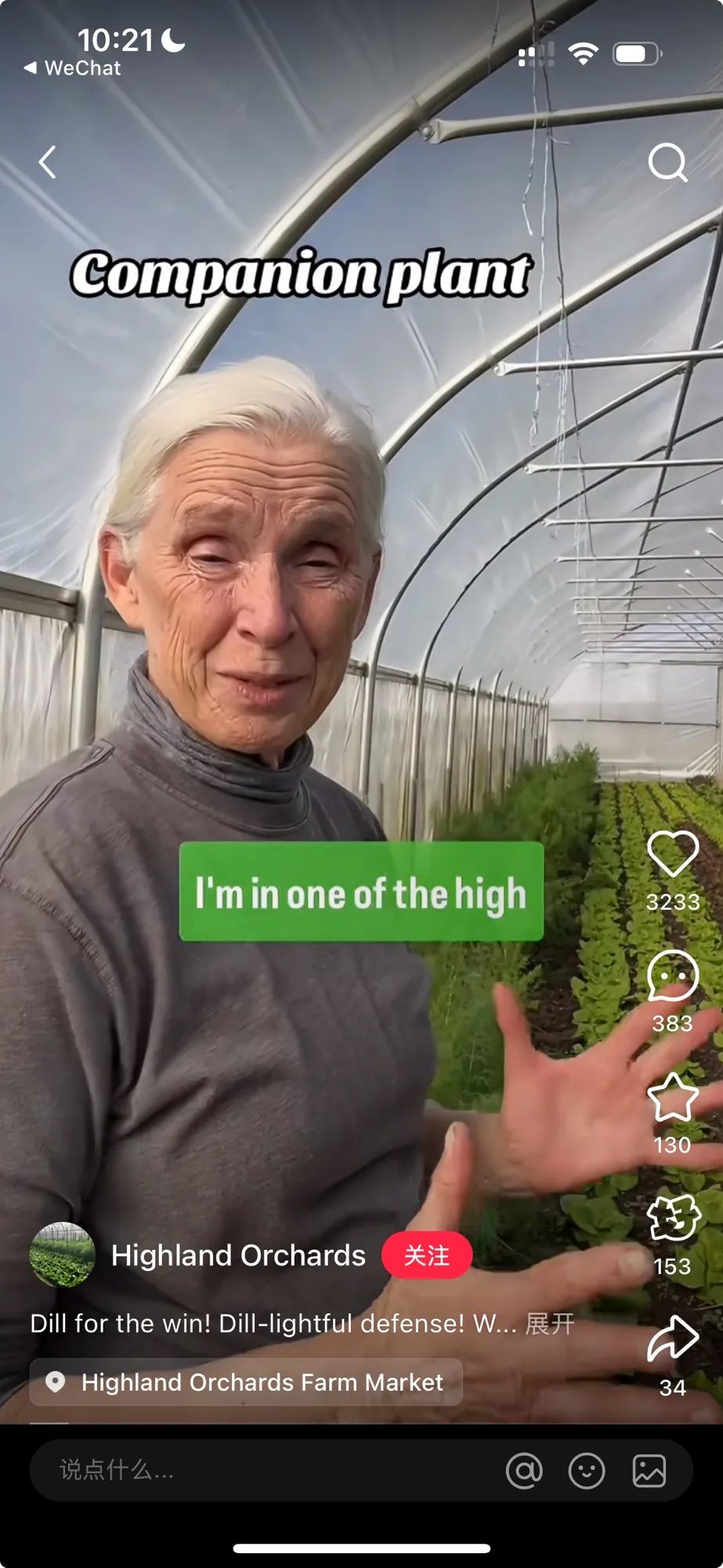Save the video with the star icon
This screenshot has height=1568, width=723.
pos(672,1097)
